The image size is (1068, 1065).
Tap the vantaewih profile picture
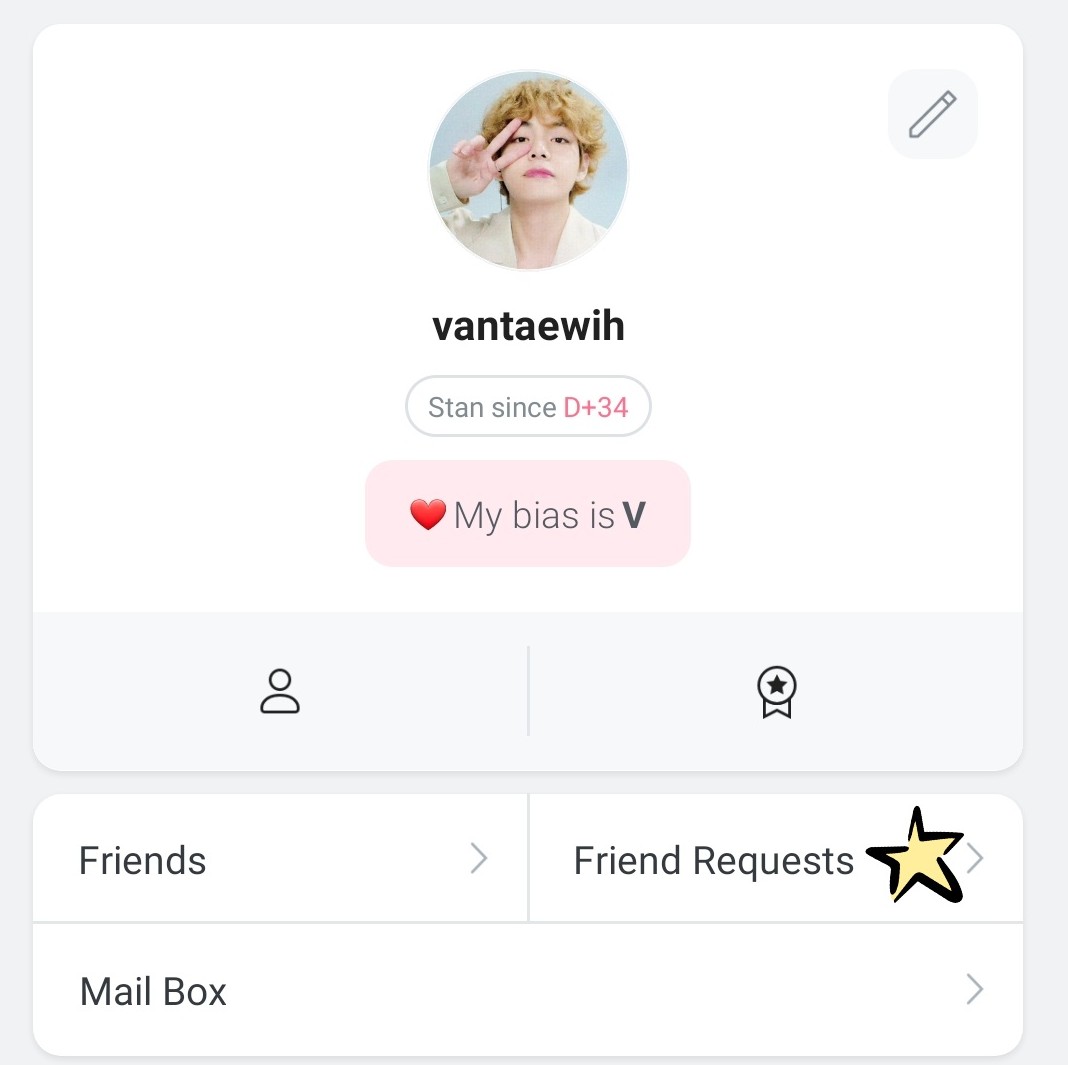click(x=528, y=170)
